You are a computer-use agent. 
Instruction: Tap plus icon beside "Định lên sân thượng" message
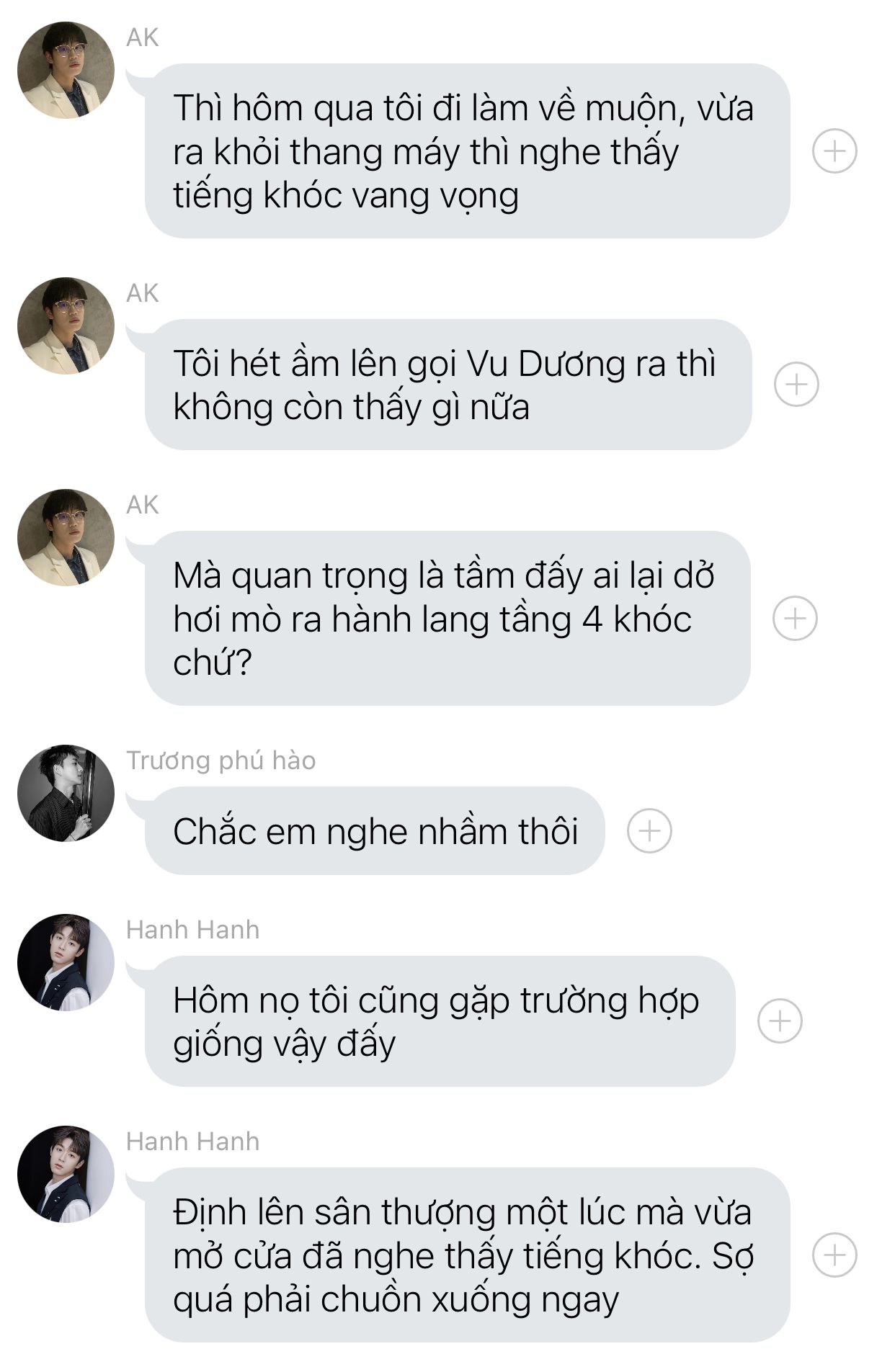click(834, 1255)
